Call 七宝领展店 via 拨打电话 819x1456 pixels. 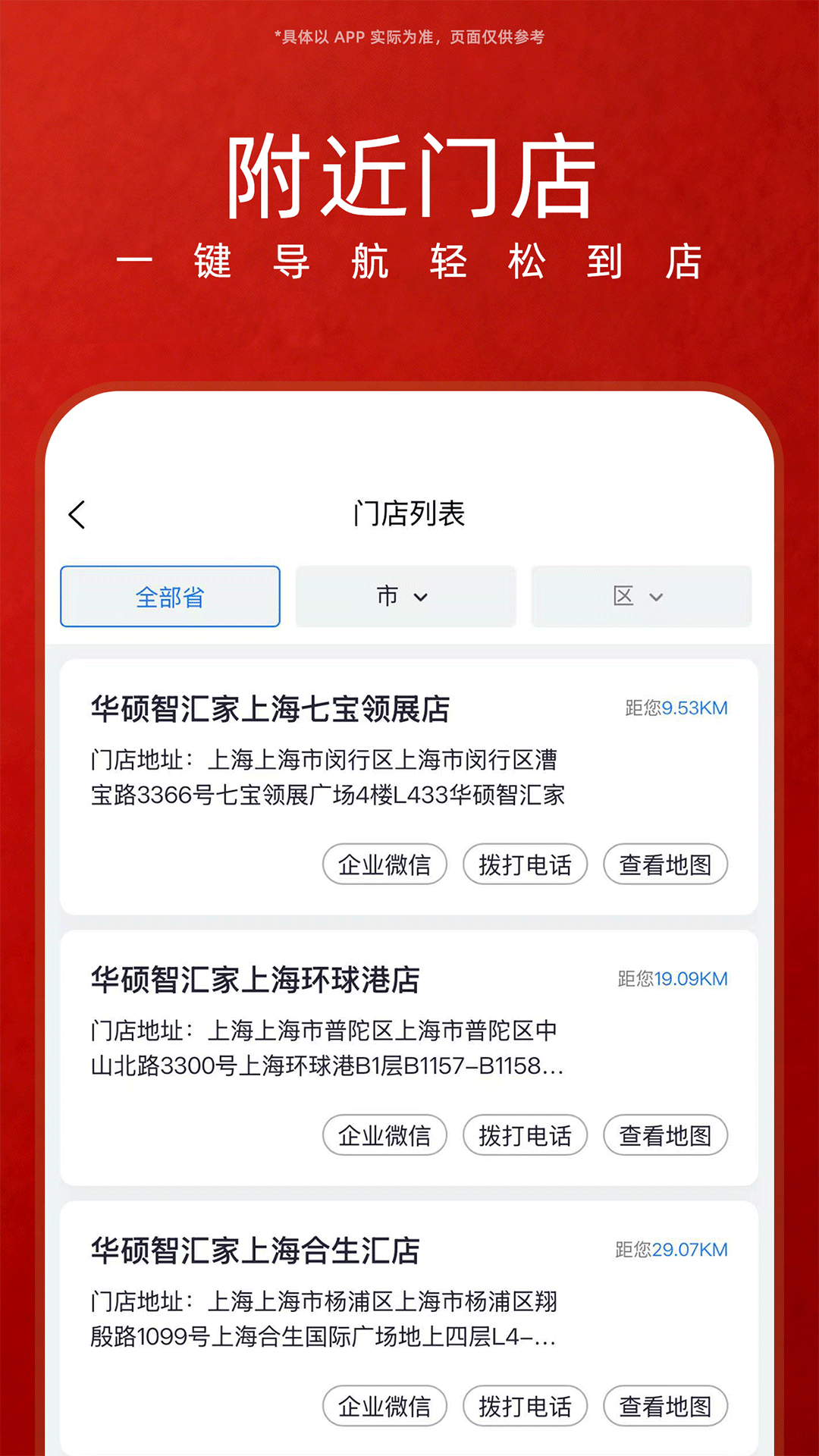526,864
